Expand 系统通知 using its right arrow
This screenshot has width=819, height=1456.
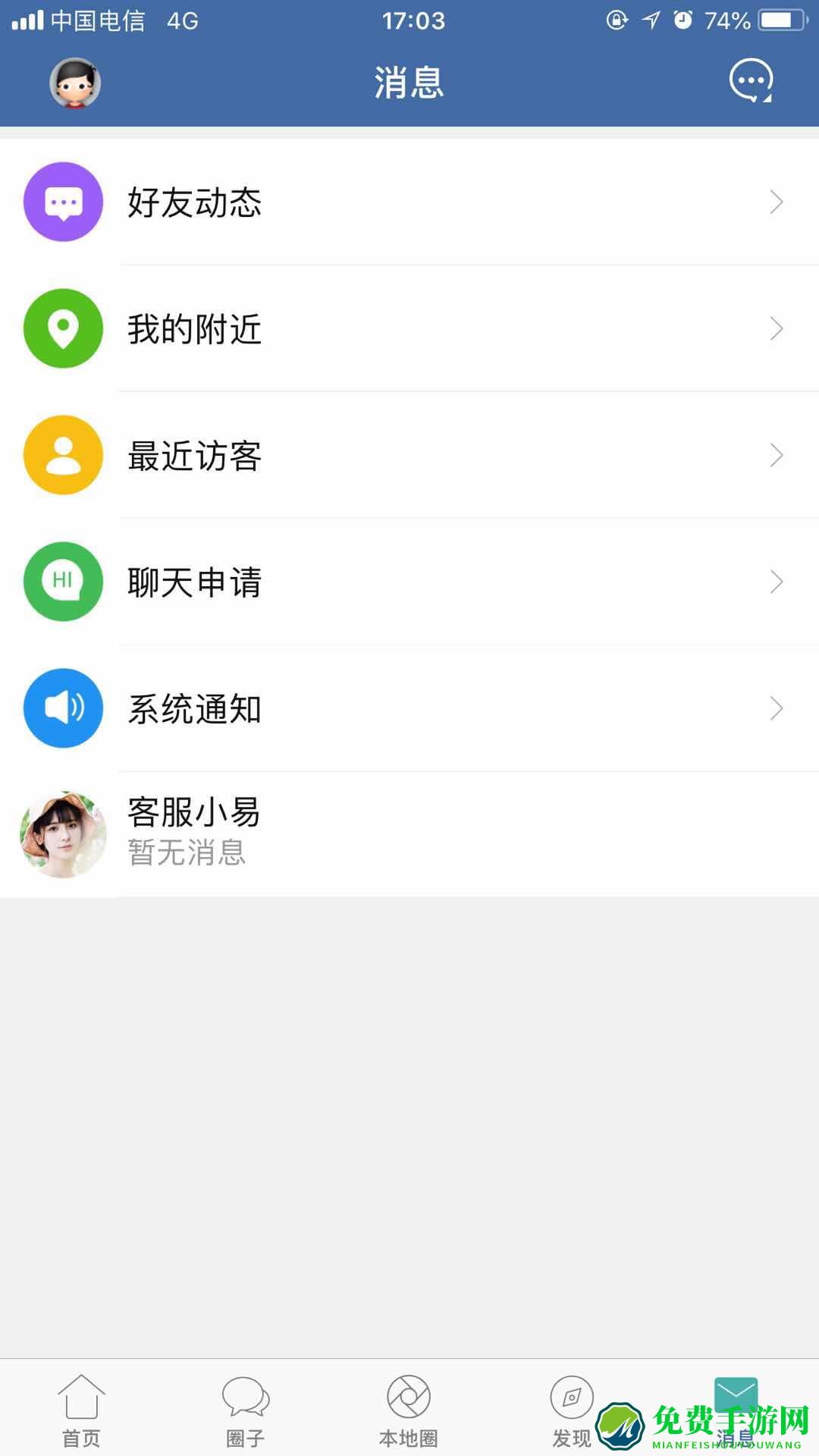(x=776, y=707)
